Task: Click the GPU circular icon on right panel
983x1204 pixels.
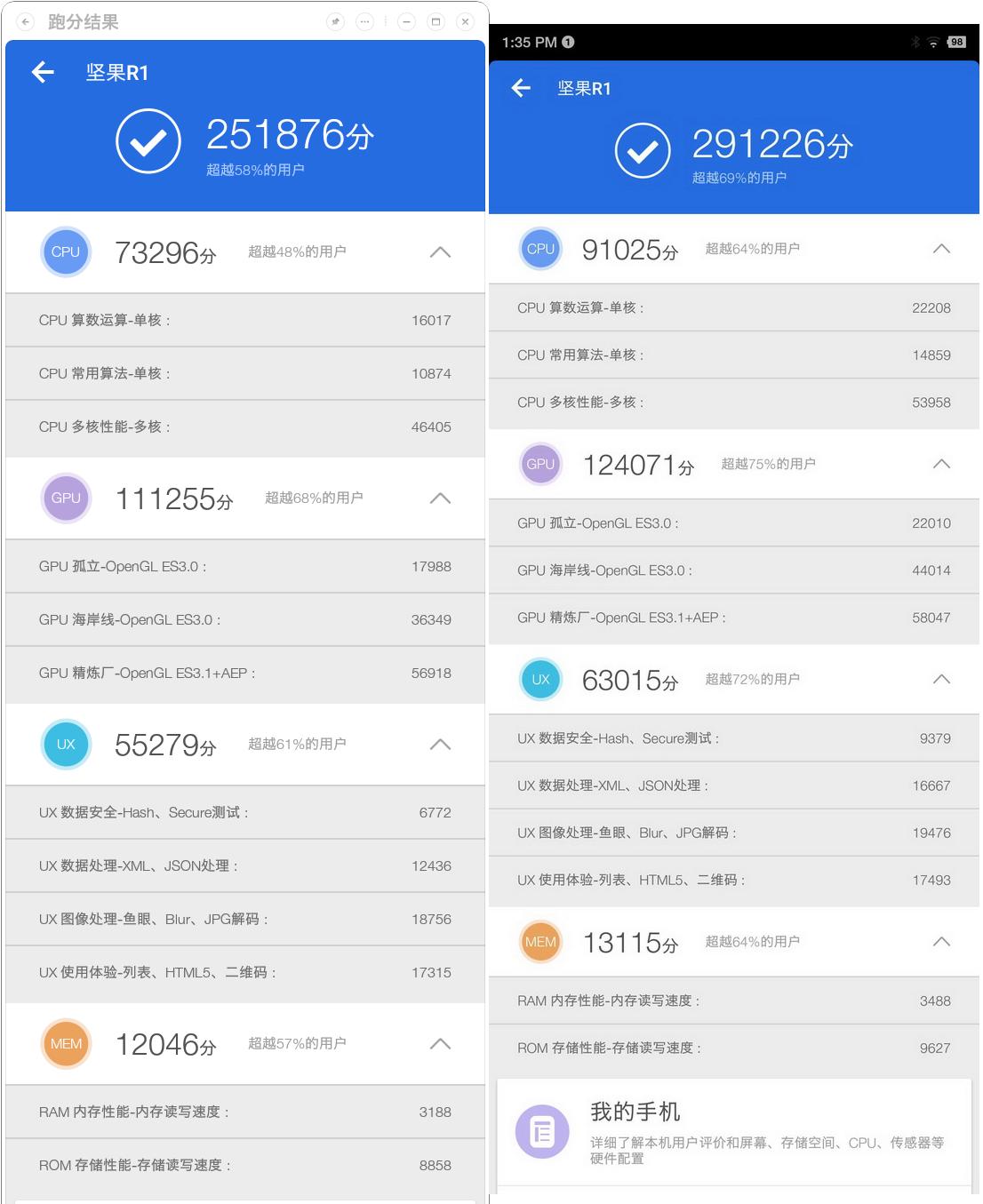Action: point(540,463)
